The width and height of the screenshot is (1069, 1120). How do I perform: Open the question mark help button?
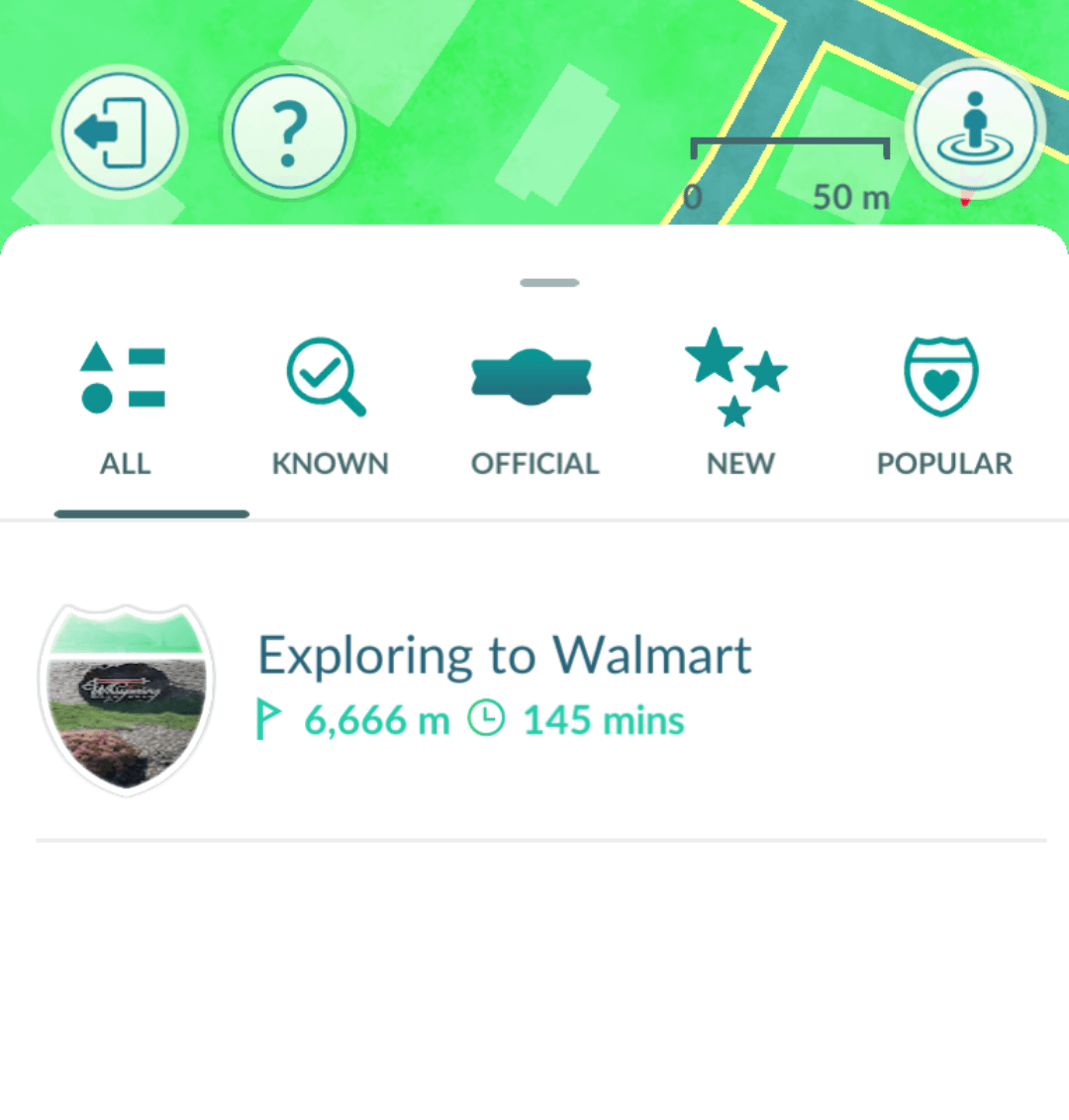click(x=289, y=132)
